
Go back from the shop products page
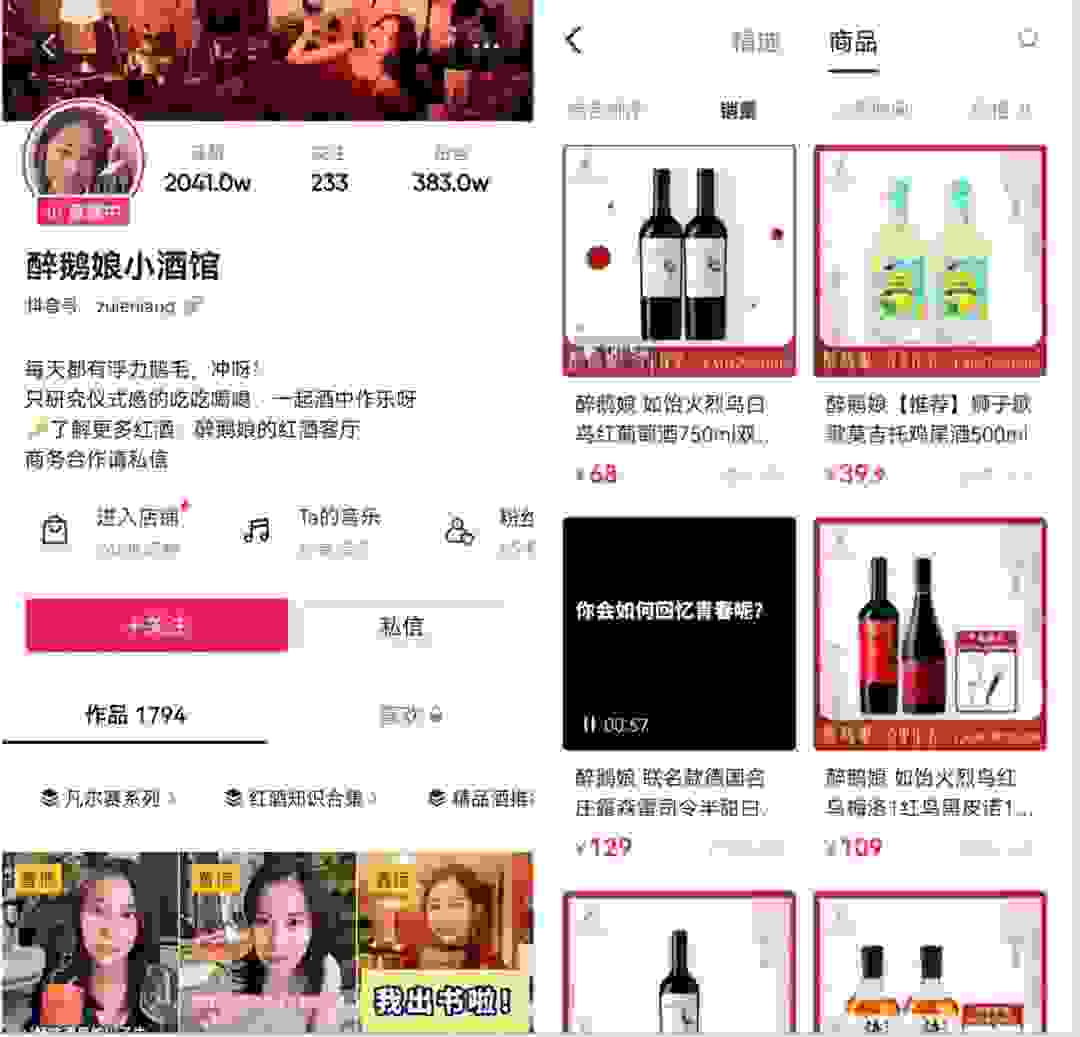[574, 41]
